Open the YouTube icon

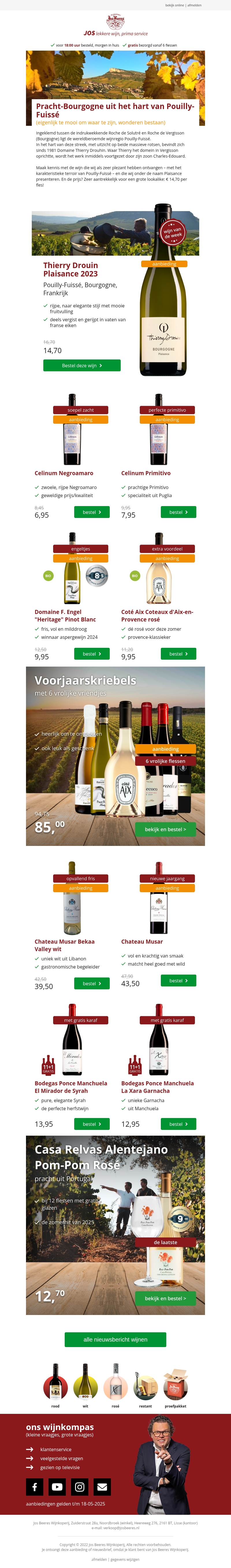coord(57,1487)
